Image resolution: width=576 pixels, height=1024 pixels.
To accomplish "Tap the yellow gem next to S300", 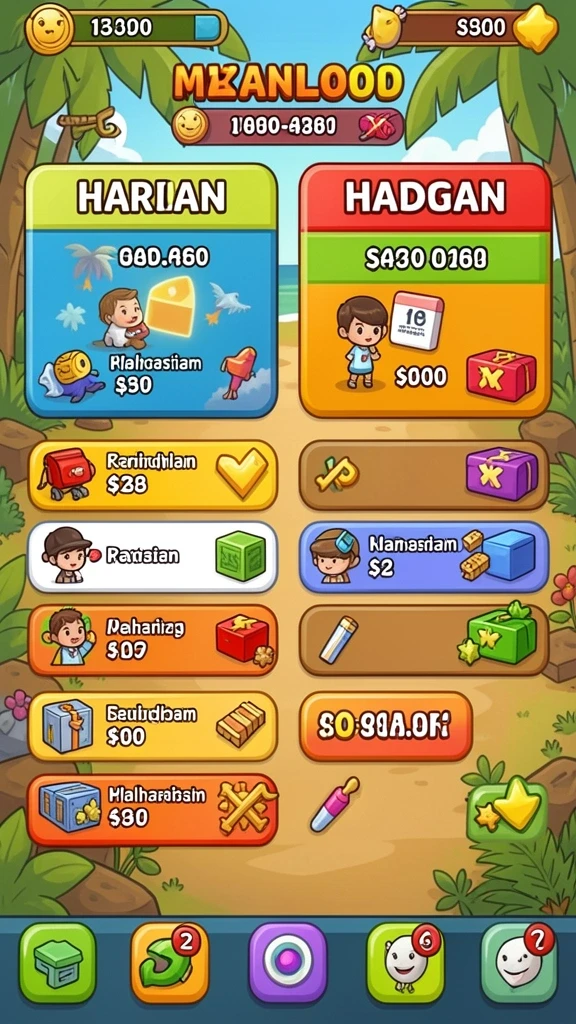I will coord(536,27).
